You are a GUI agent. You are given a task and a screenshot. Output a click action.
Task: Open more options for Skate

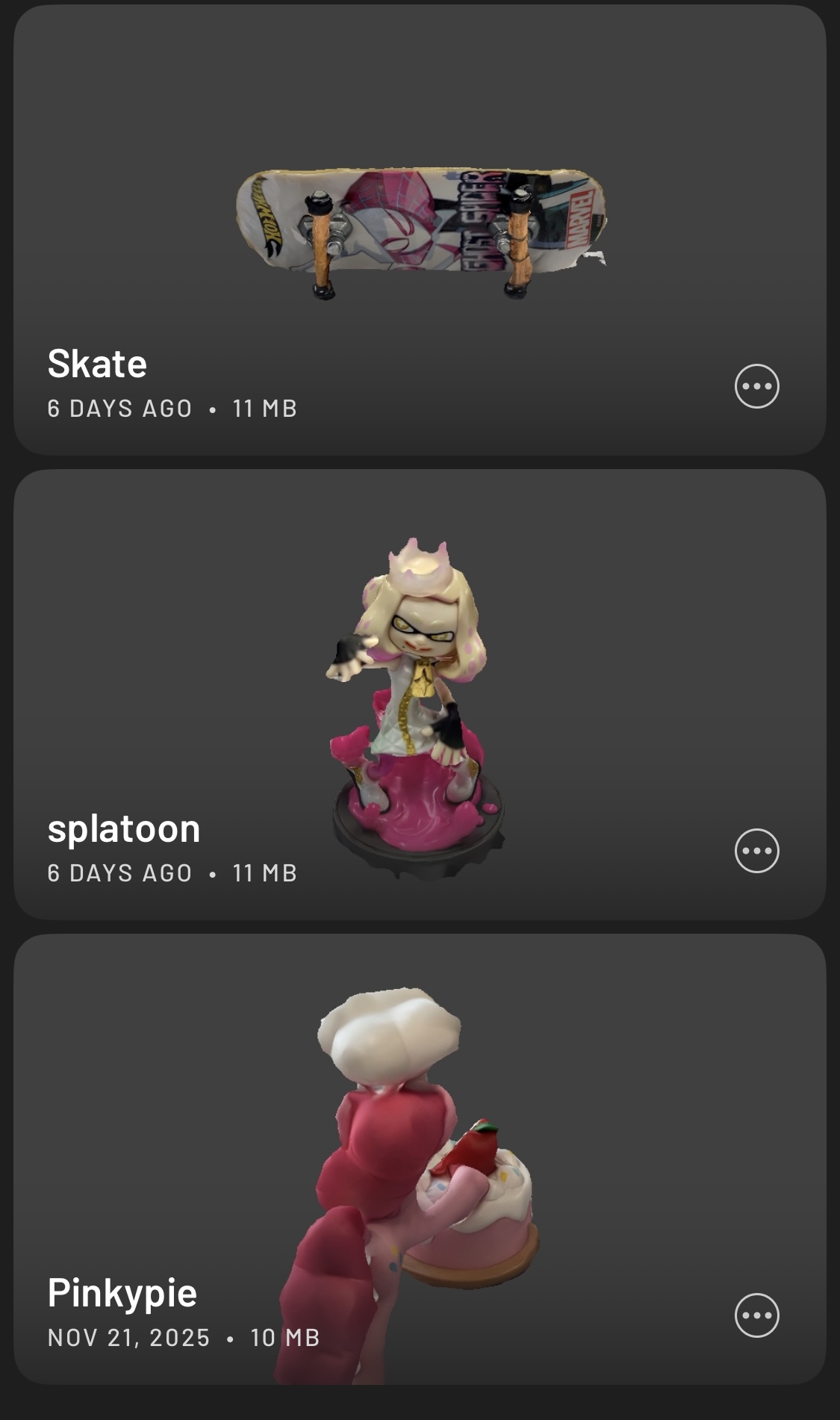(x=756, y=386)
